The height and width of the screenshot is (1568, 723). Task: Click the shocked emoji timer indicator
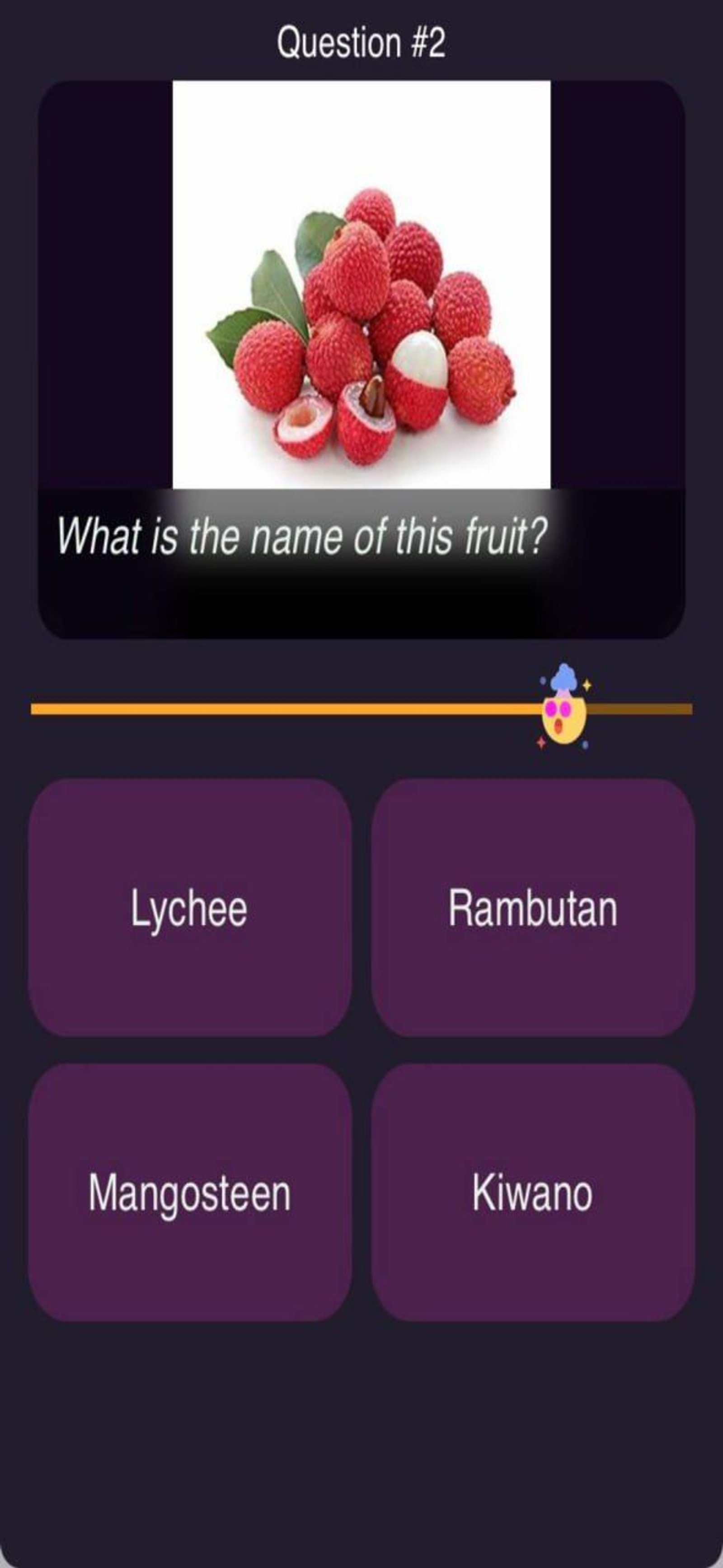[564, 722]
